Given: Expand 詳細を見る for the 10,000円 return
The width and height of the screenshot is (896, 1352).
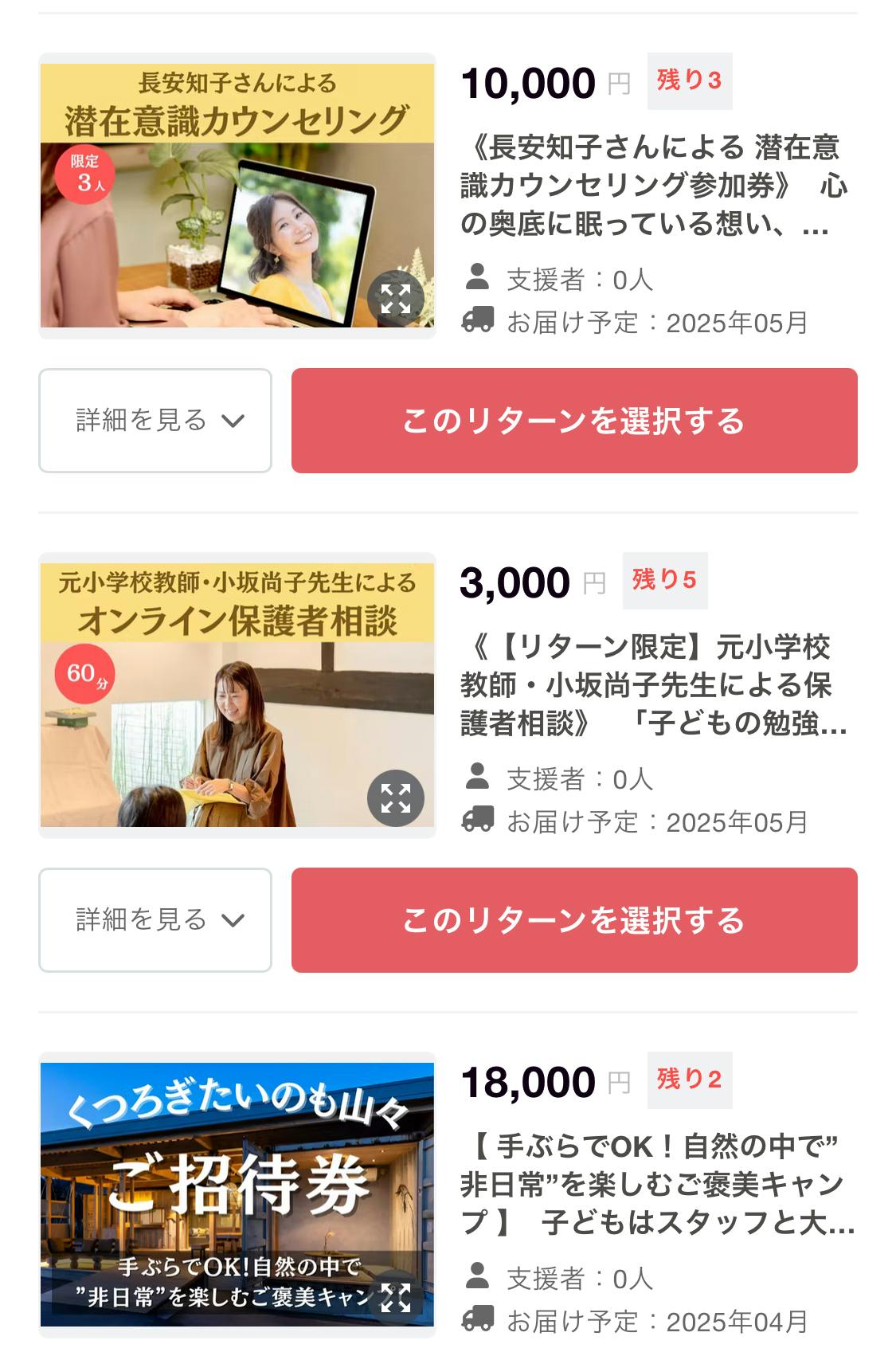Looking at the screenshot, I should (155, 421).
